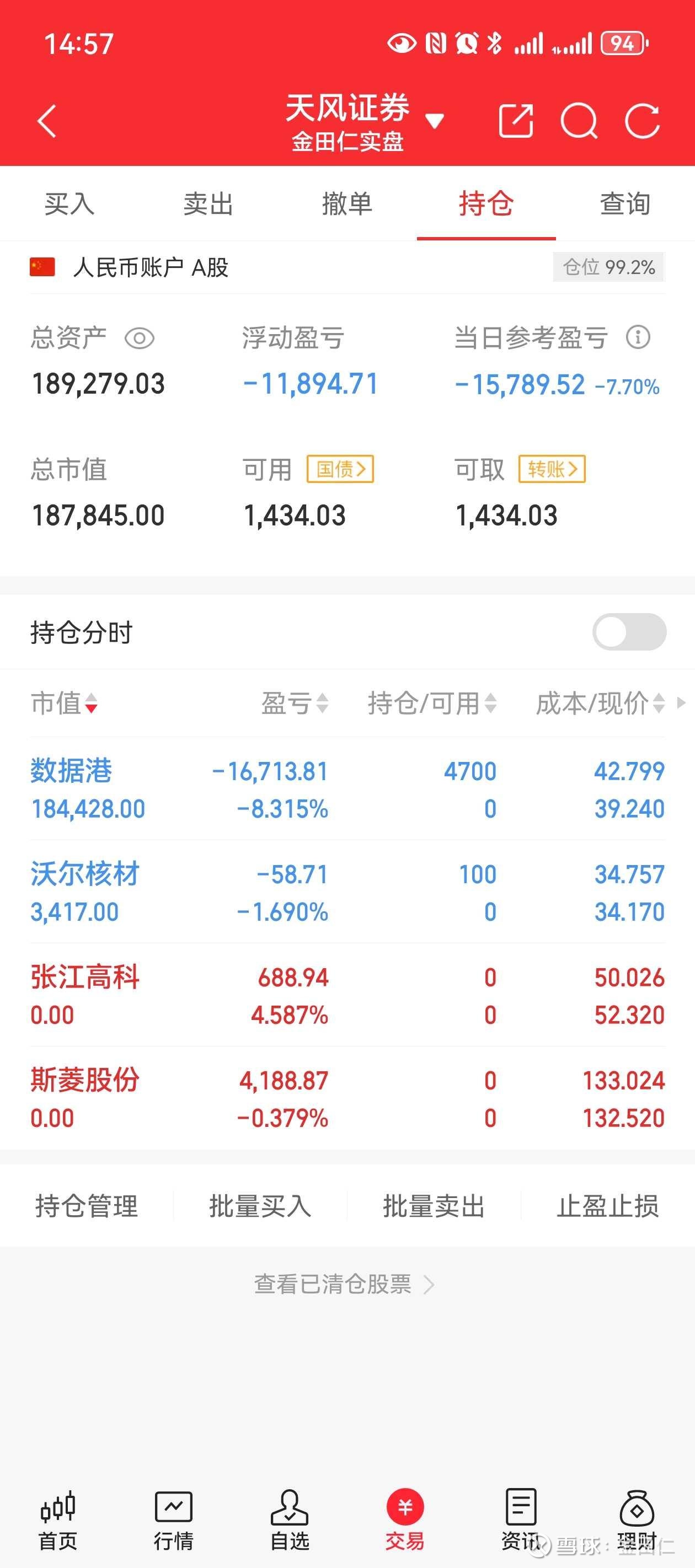Open the 查询 tab
This screenshot has height=1568, width=695.
point(625,204)
